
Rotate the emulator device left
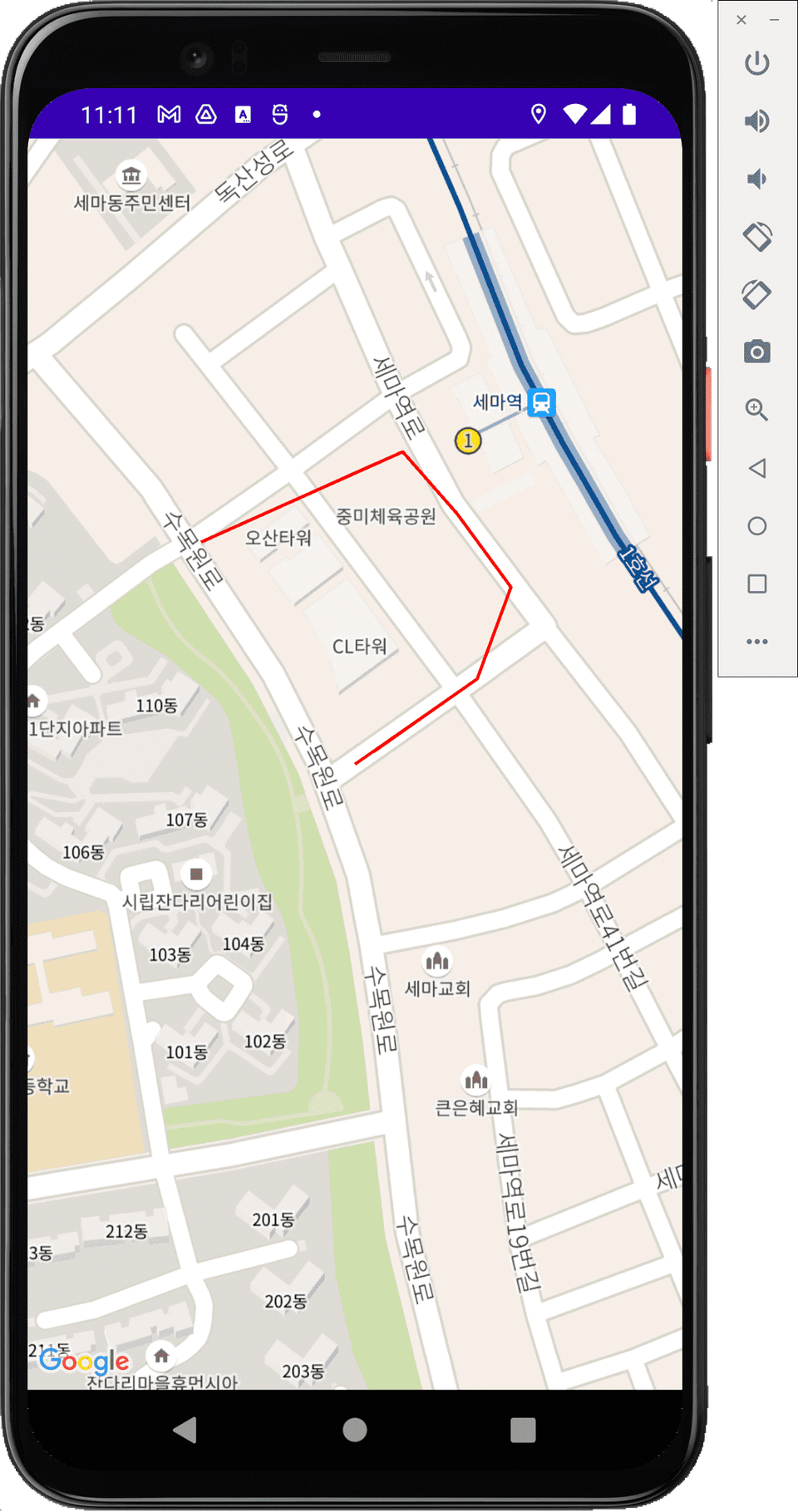[x=756, y=237]
